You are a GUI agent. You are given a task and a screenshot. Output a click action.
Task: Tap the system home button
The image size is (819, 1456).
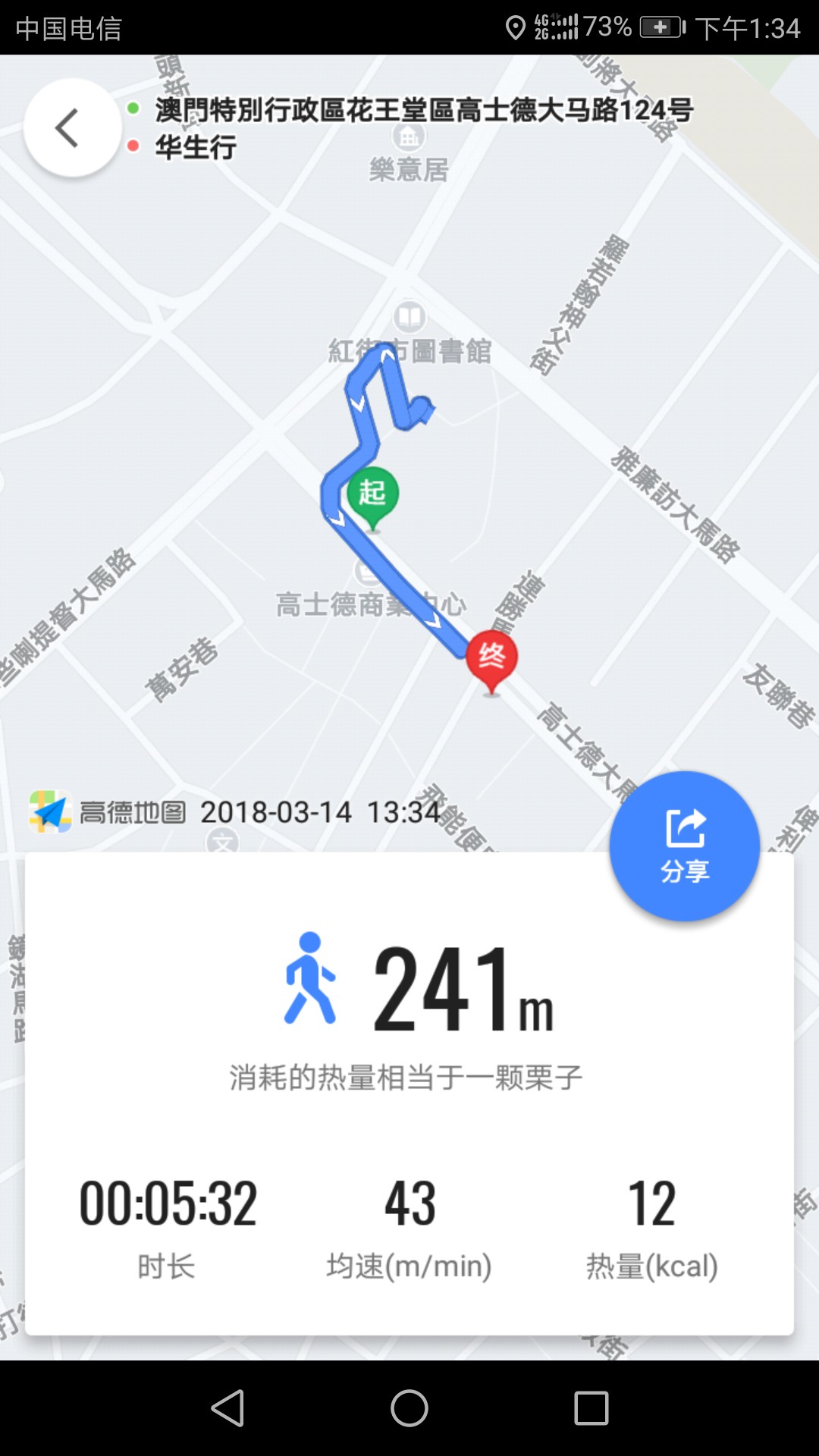409,1408
